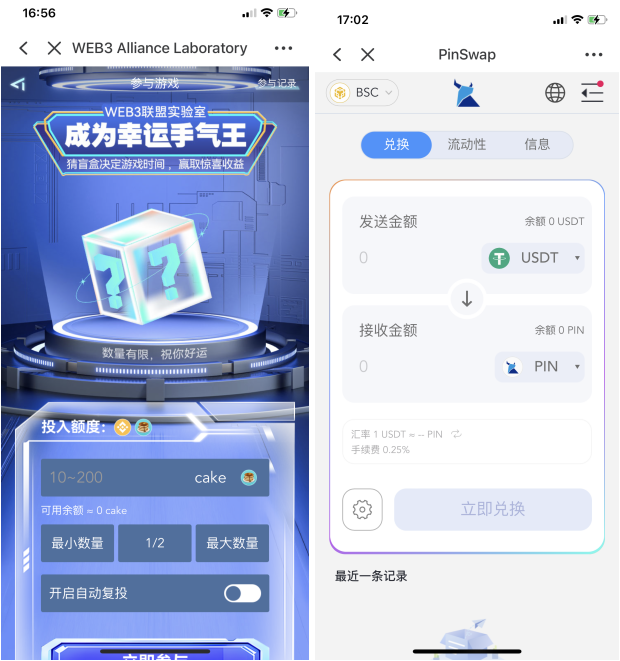Select 最小数量 minimum amount
Image resolution: width=620 pixels, height=661 pixels.
tap(78, 543)
